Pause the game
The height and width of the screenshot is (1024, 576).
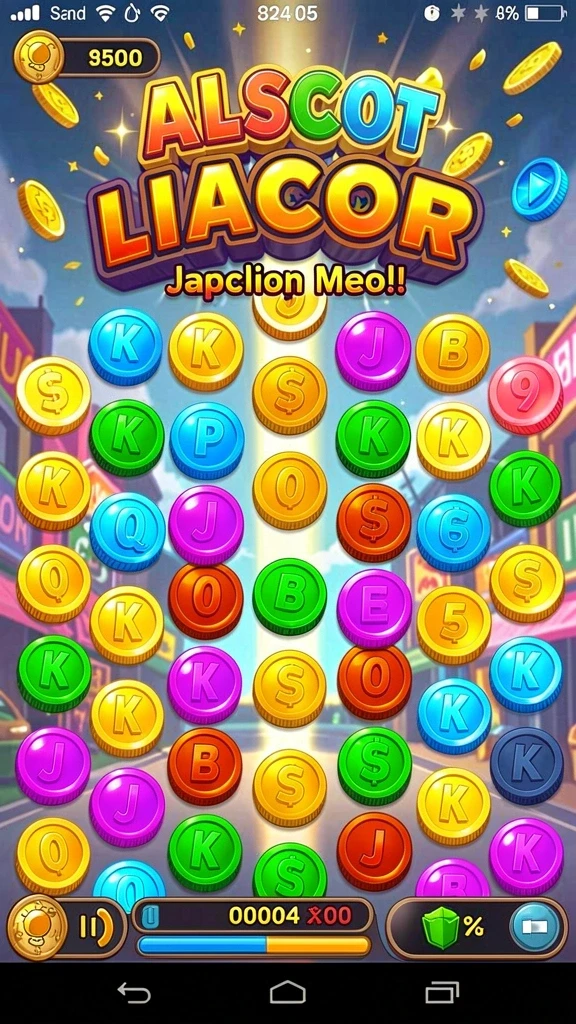[x=95, y=927]
